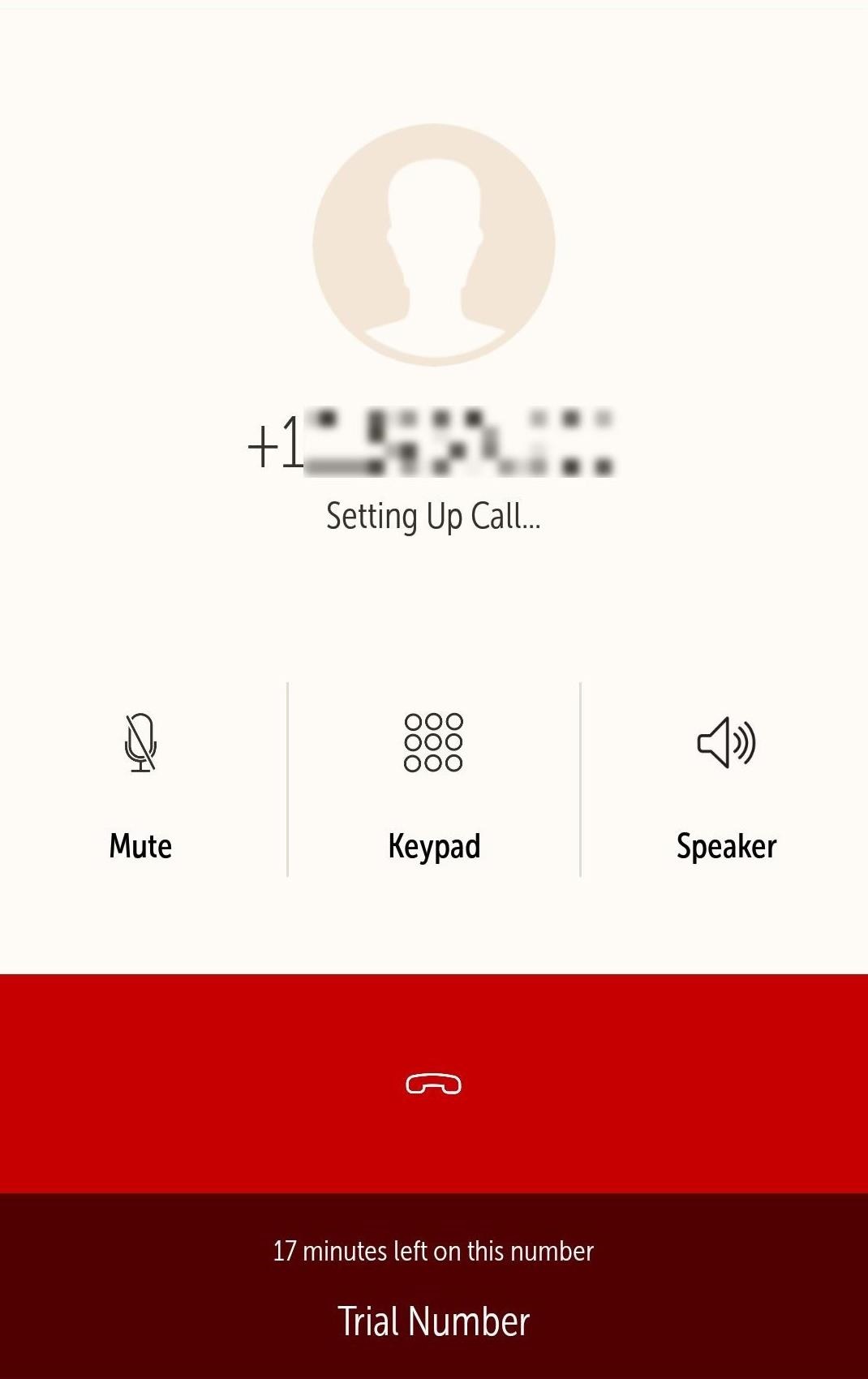Mute the microphone on this call
Viewport: 868px width, 1379px height.
pos(140,779)
